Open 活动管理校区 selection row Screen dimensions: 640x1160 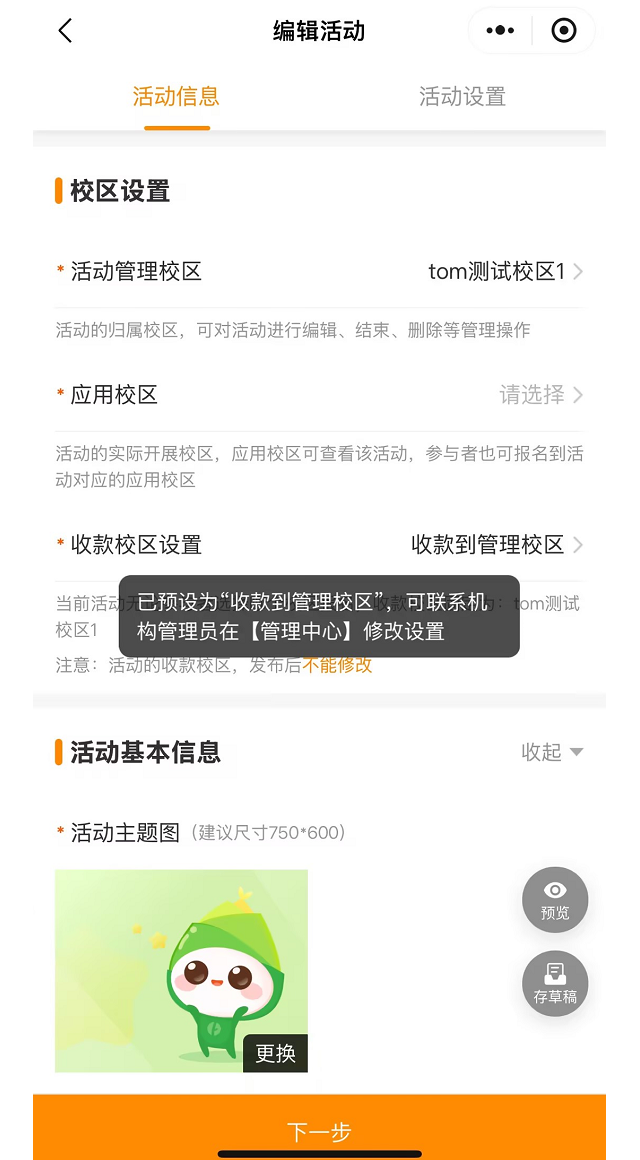pos(320,271)
